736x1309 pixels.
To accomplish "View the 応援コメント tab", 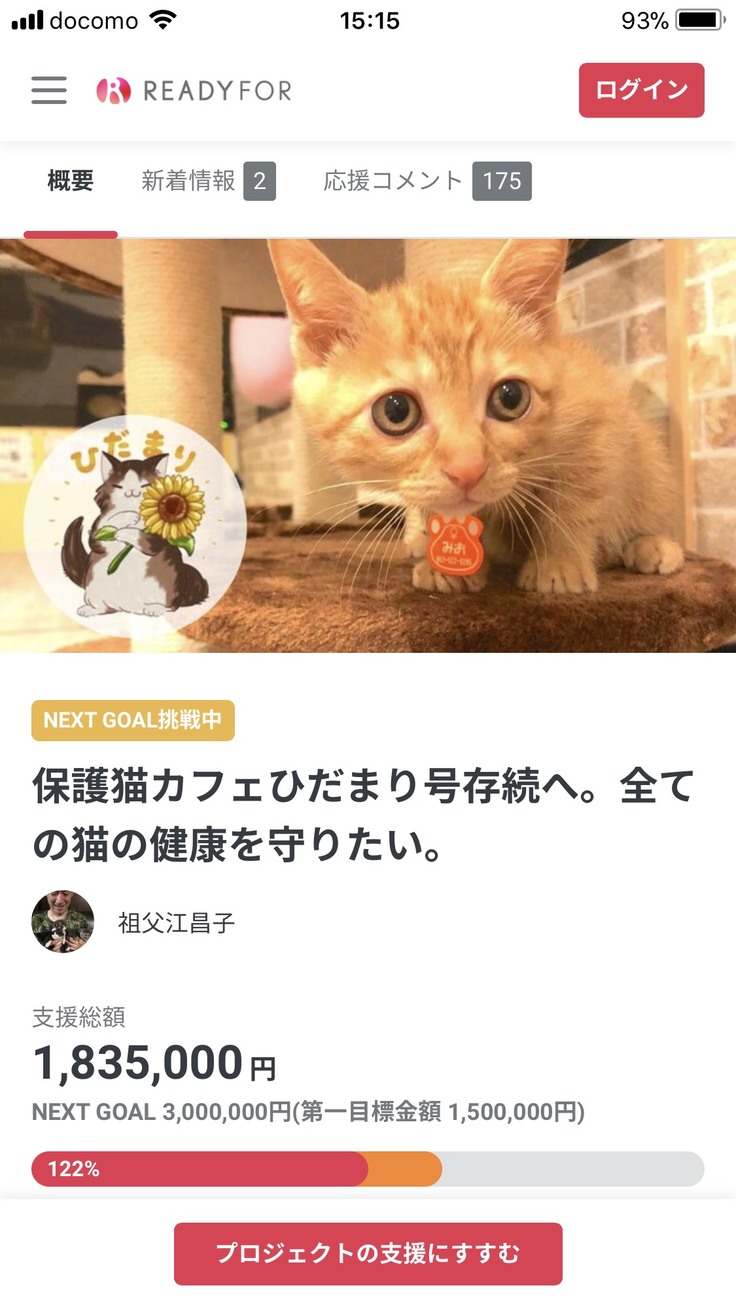I will 426,181.
